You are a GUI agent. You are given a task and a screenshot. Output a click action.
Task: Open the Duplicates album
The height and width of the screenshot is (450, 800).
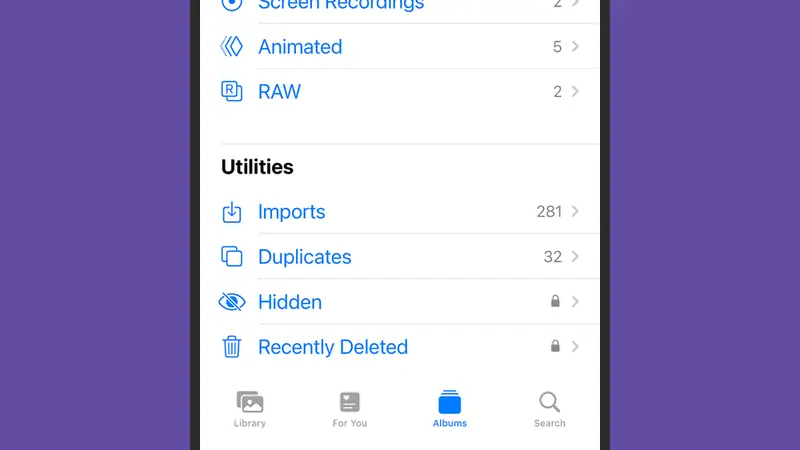pyautogui.click(x=304, y=257)
